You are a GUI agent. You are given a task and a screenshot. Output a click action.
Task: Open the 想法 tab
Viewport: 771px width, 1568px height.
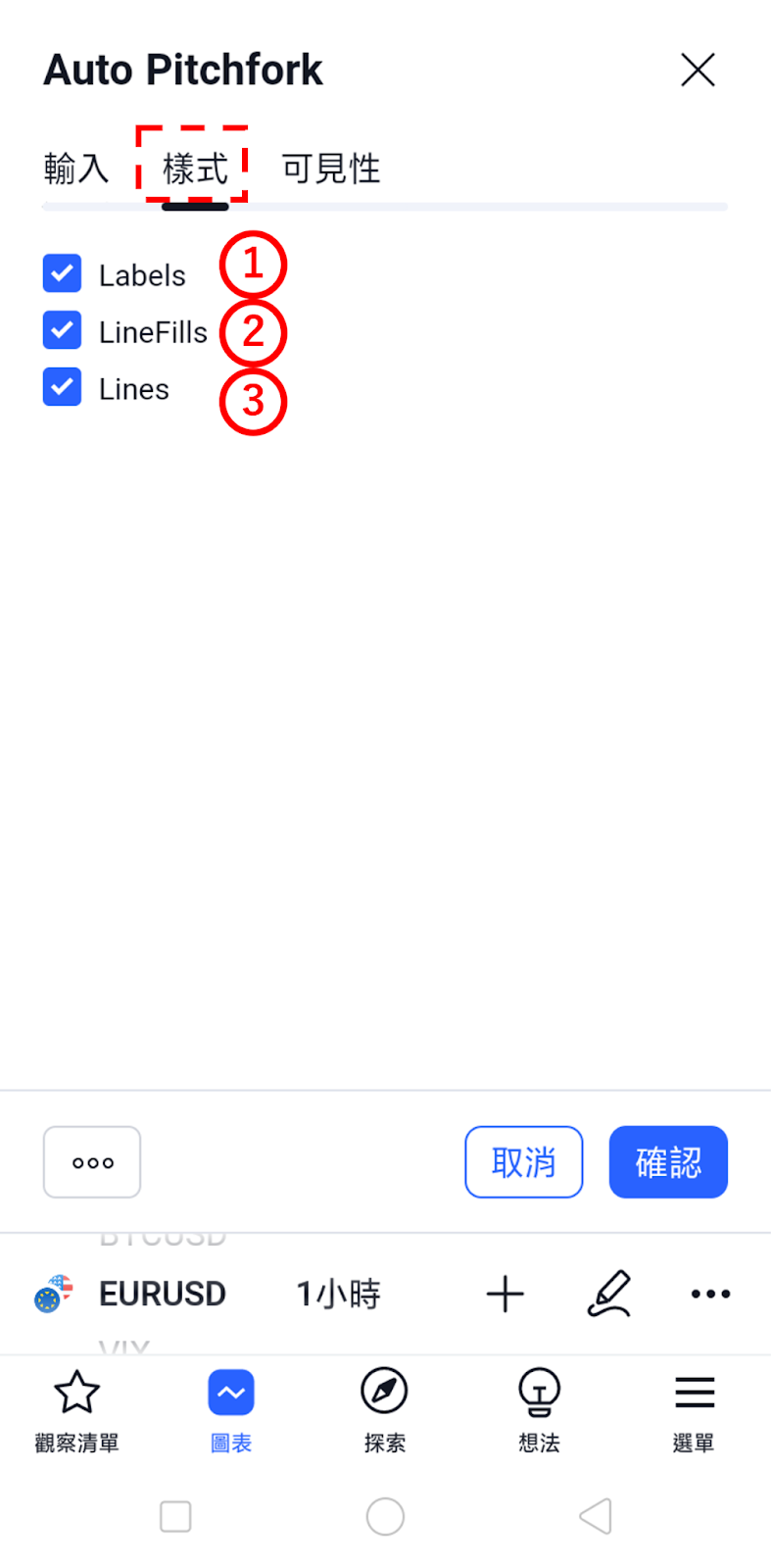539,1411
